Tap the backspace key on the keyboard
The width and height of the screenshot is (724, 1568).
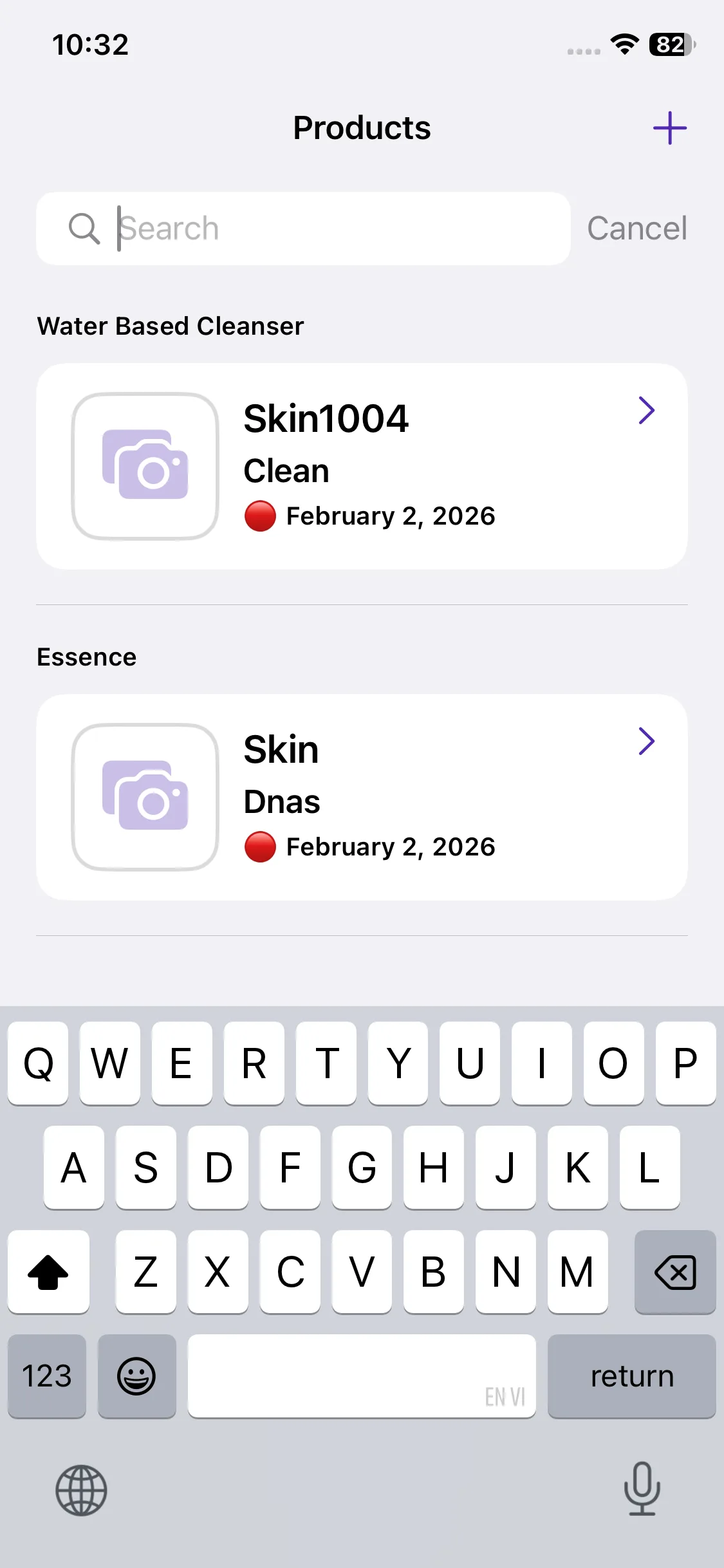coord(674,1272)
